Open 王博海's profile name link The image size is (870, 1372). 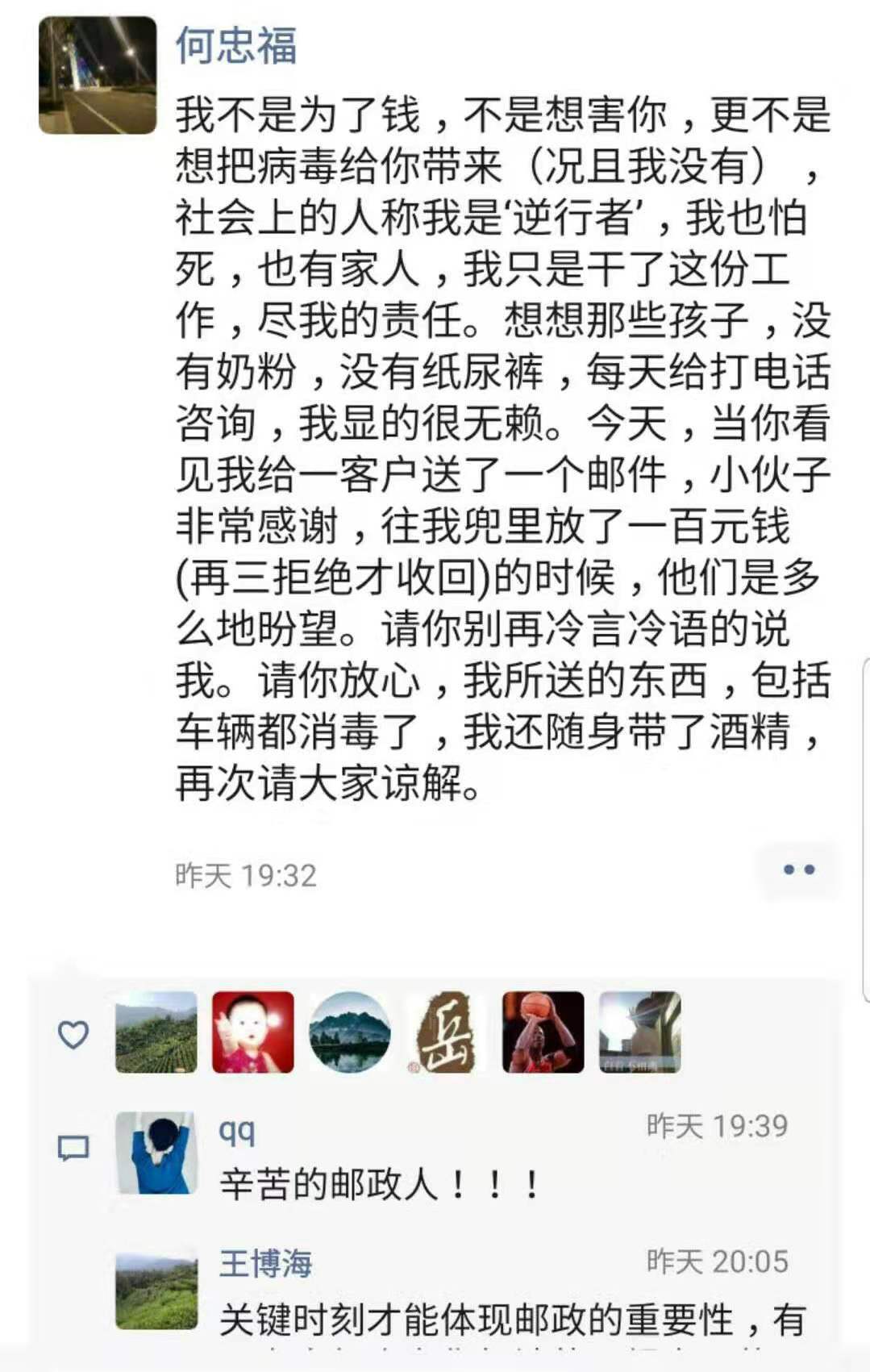point(265,1263)
